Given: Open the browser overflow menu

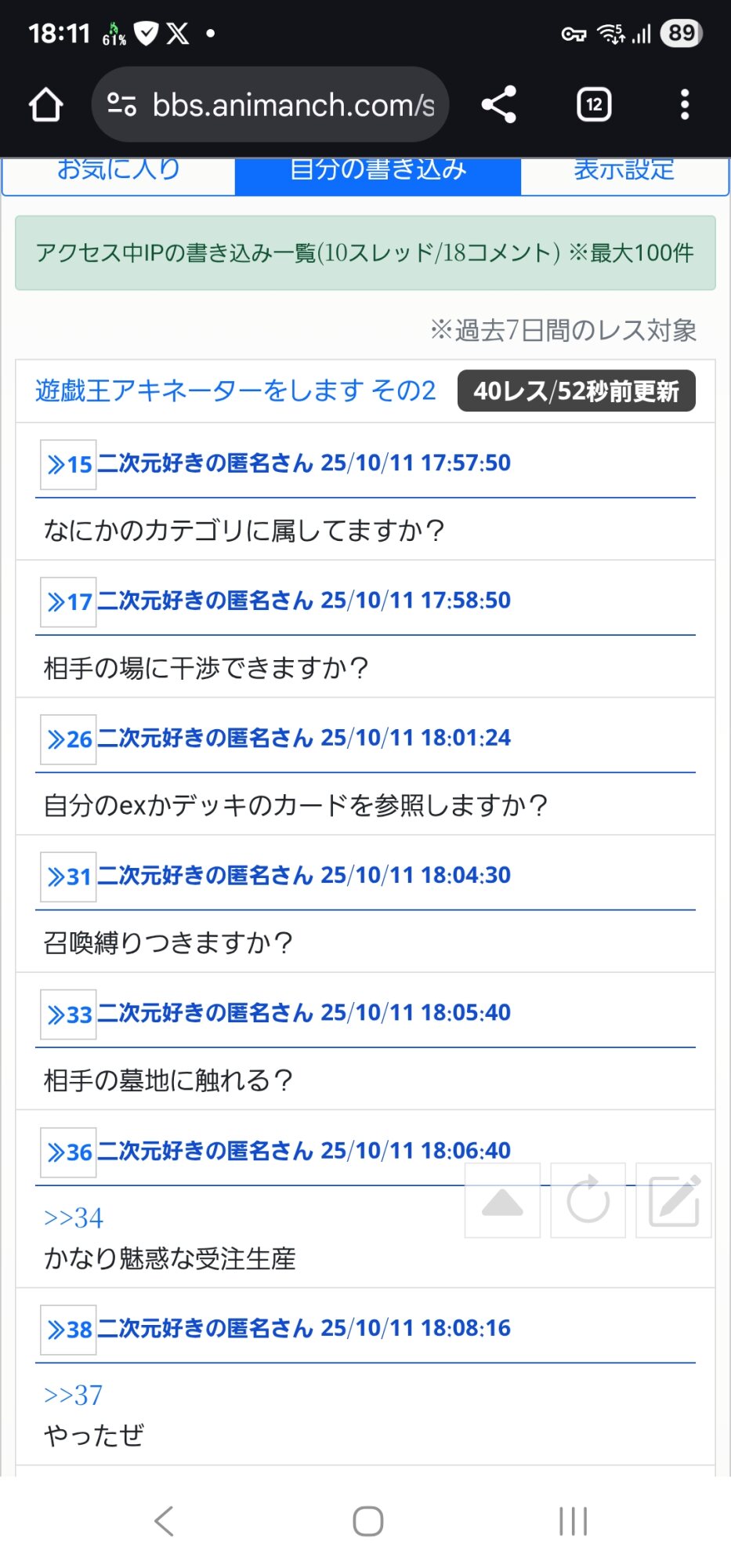Looking at the screenshot, I should tap(684, 104).
